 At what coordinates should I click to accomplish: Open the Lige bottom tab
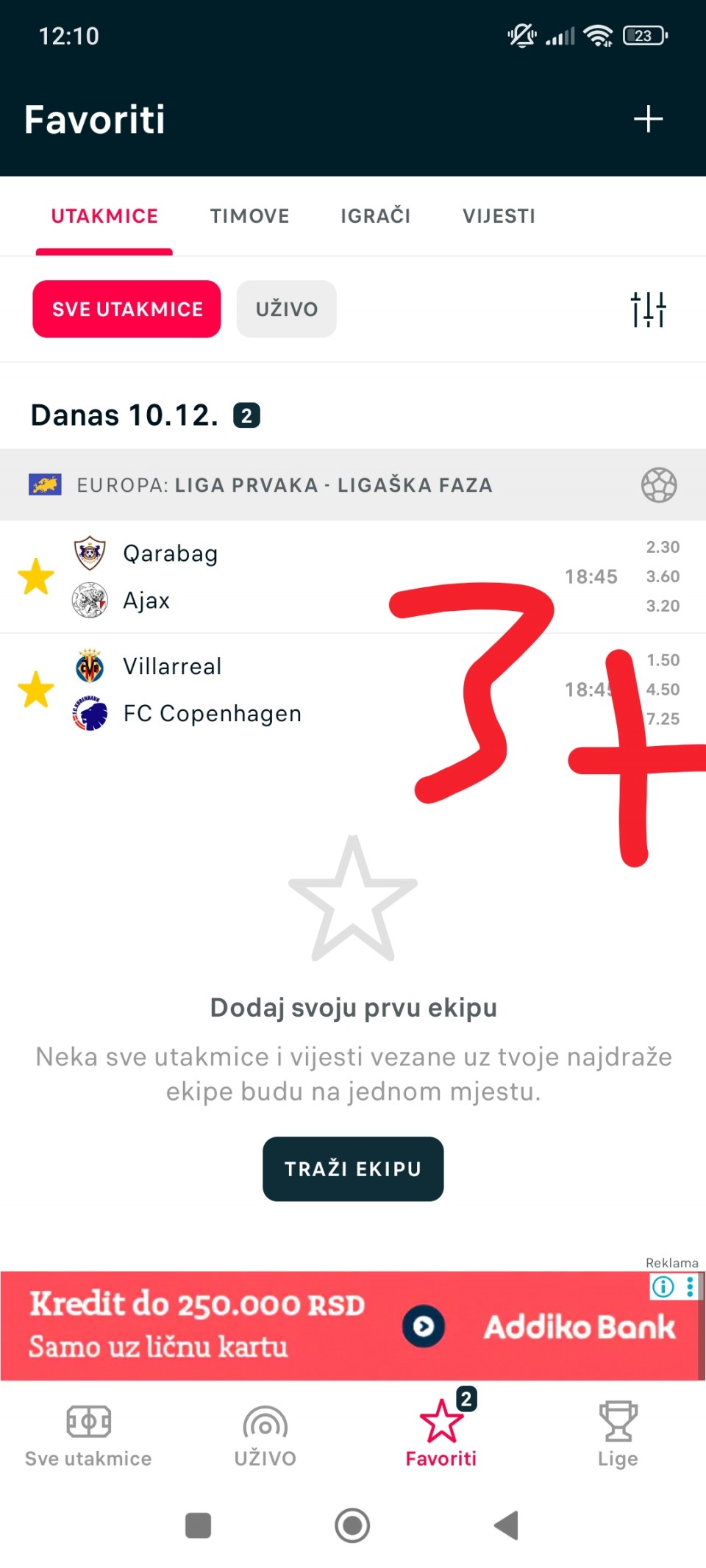[x=618, y=1433]
